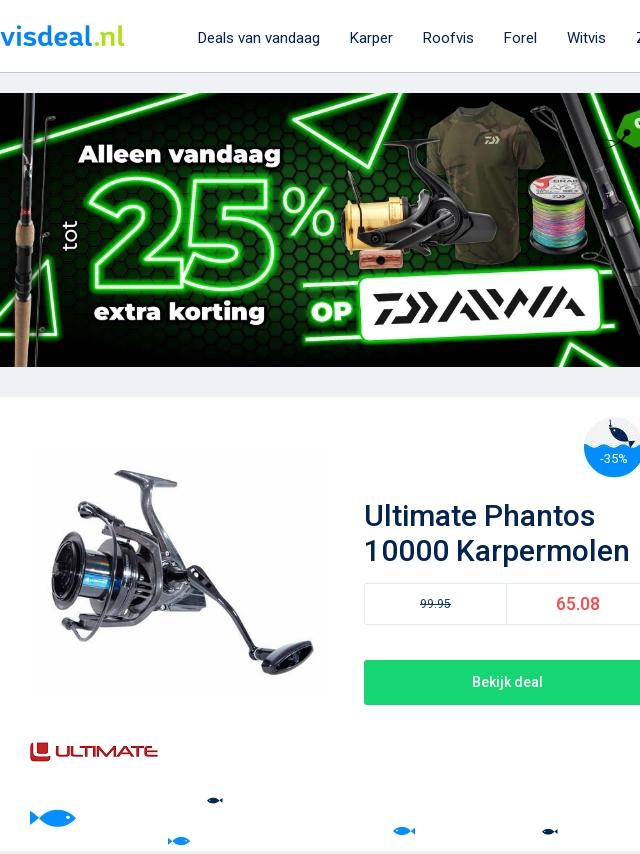Open the Forel category
The image size is (640, 854).
(x=520, y=38)
